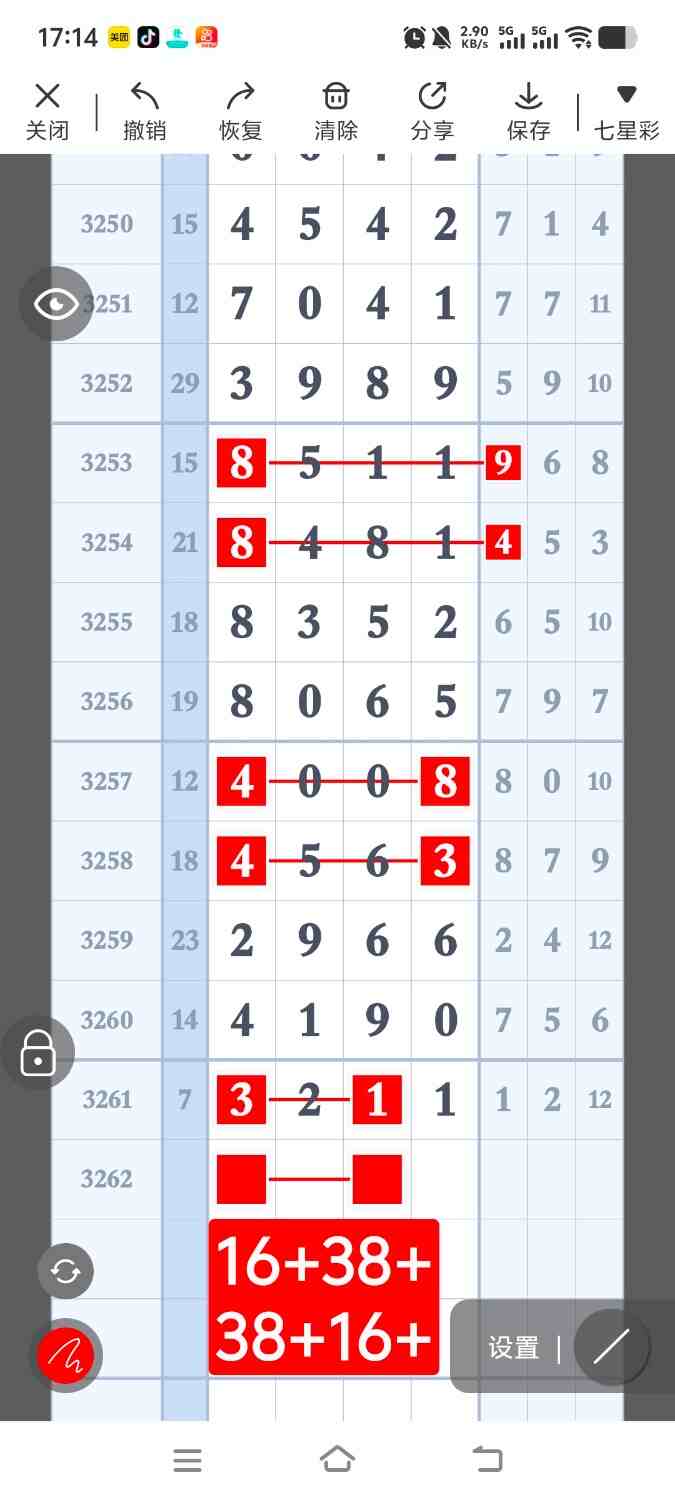Choose the straight line tool
Viewport: 675px width, 1500px height.
(x=611, y=1347)
